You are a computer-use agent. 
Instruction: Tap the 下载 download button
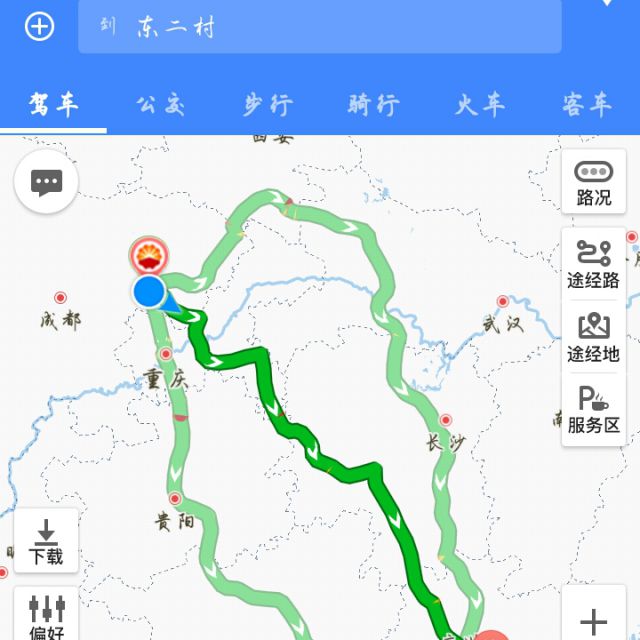46,541
